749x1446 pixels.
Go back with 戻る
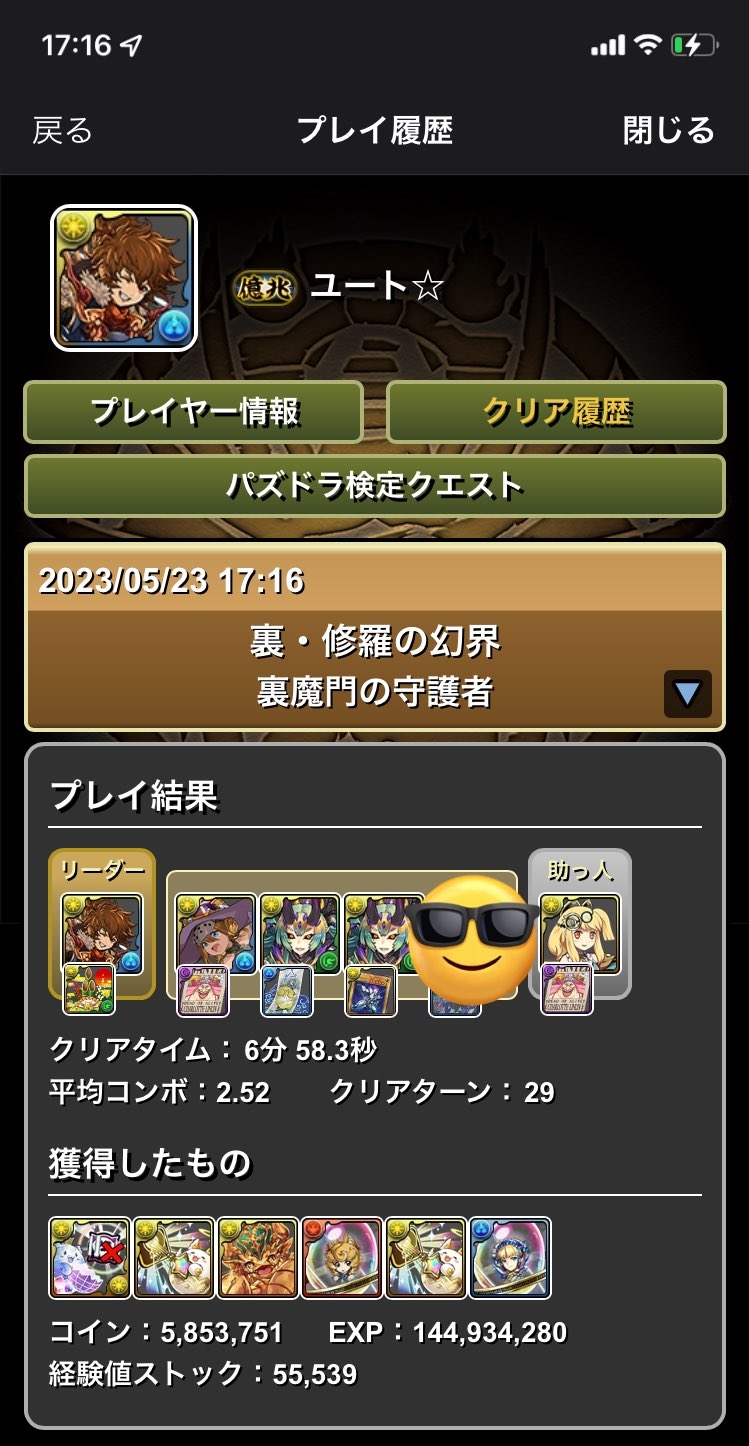pos(62,131)
